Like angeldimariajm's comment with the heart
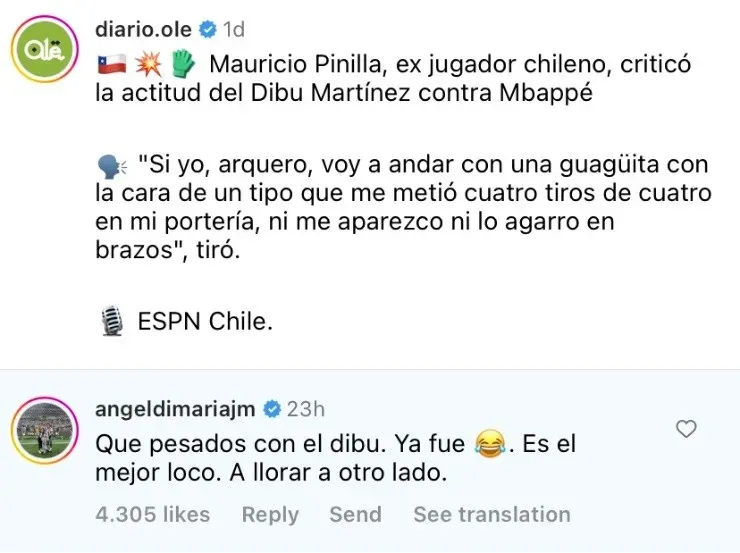740x553 pixels. (x=686, y=429)
